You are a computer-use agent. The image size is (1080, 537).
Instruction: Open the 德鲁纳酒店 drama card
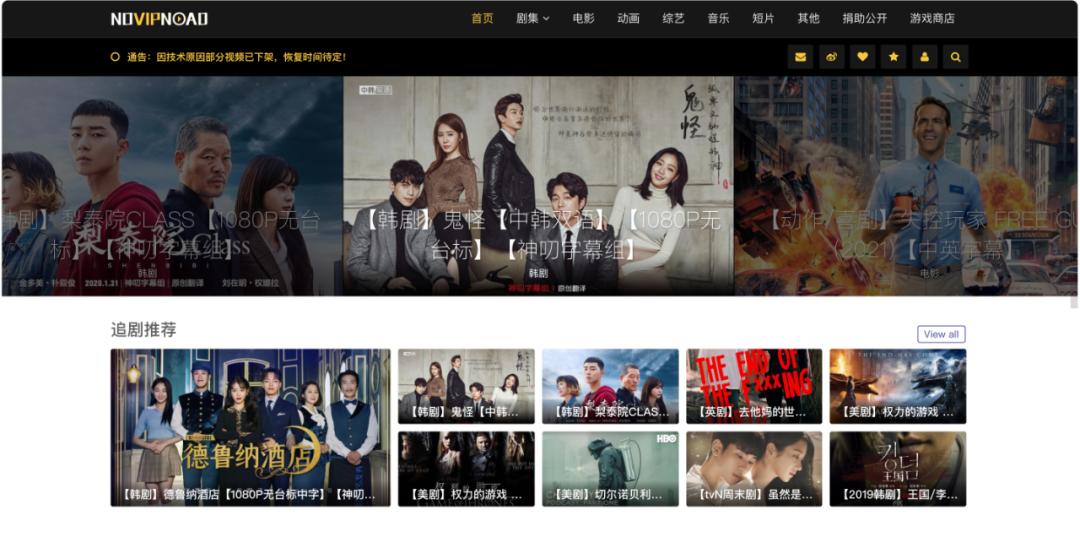click(250, 427)
